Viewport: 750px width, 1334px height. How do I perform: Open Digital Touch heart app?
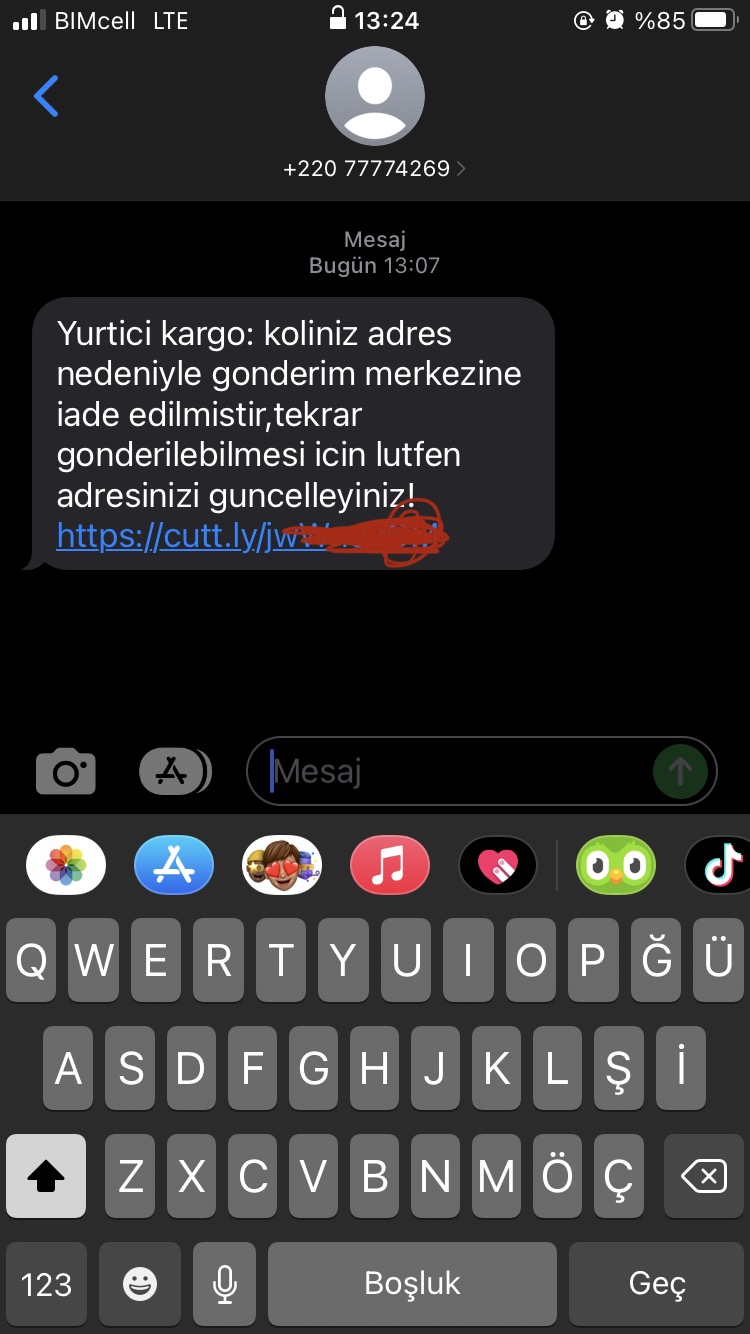[x=498, y=865]
